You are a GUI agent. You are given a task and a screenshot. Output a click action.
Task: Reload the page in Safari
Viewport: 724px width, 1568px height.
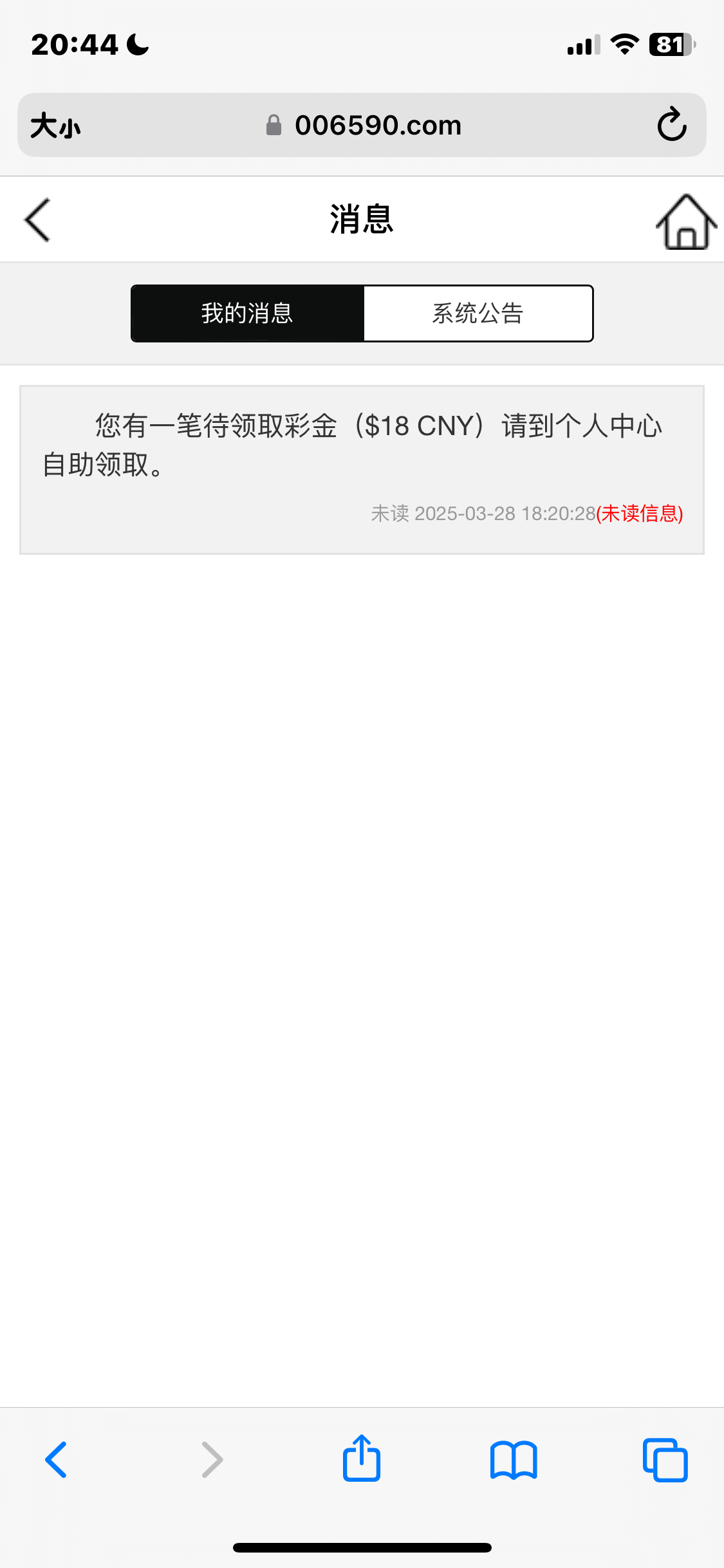click(x=672, y=125)
